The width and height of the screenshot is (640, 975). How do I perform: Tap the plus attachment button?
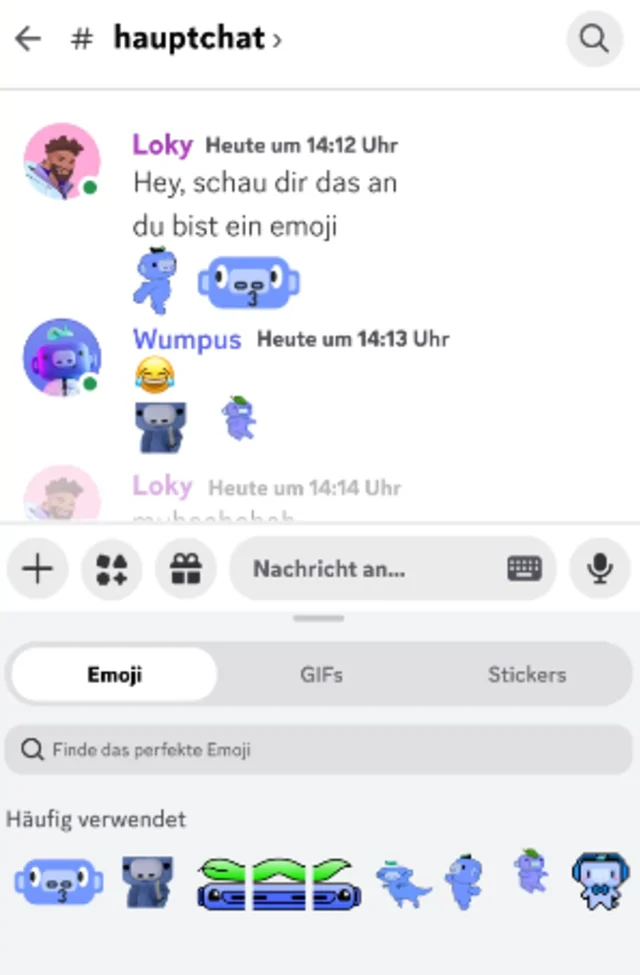coord(37,569)
